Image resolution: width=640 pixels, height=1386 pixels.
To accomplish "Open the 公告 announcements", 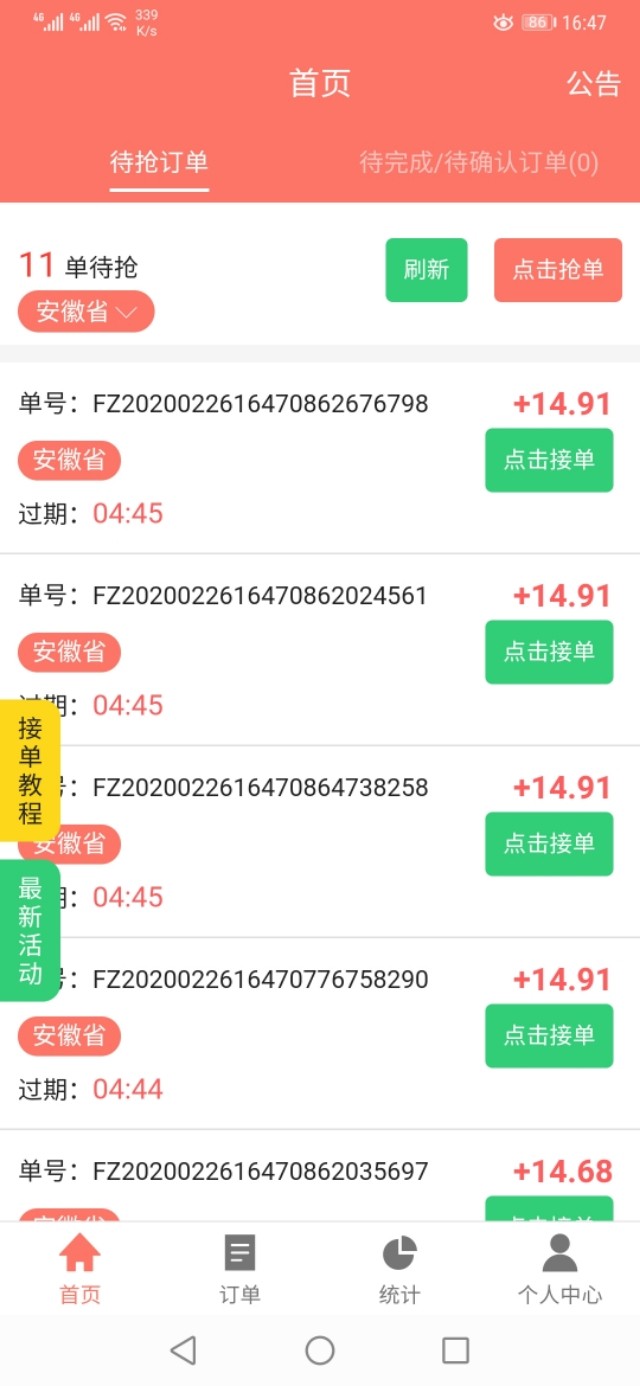I will (x=593, y=84).
